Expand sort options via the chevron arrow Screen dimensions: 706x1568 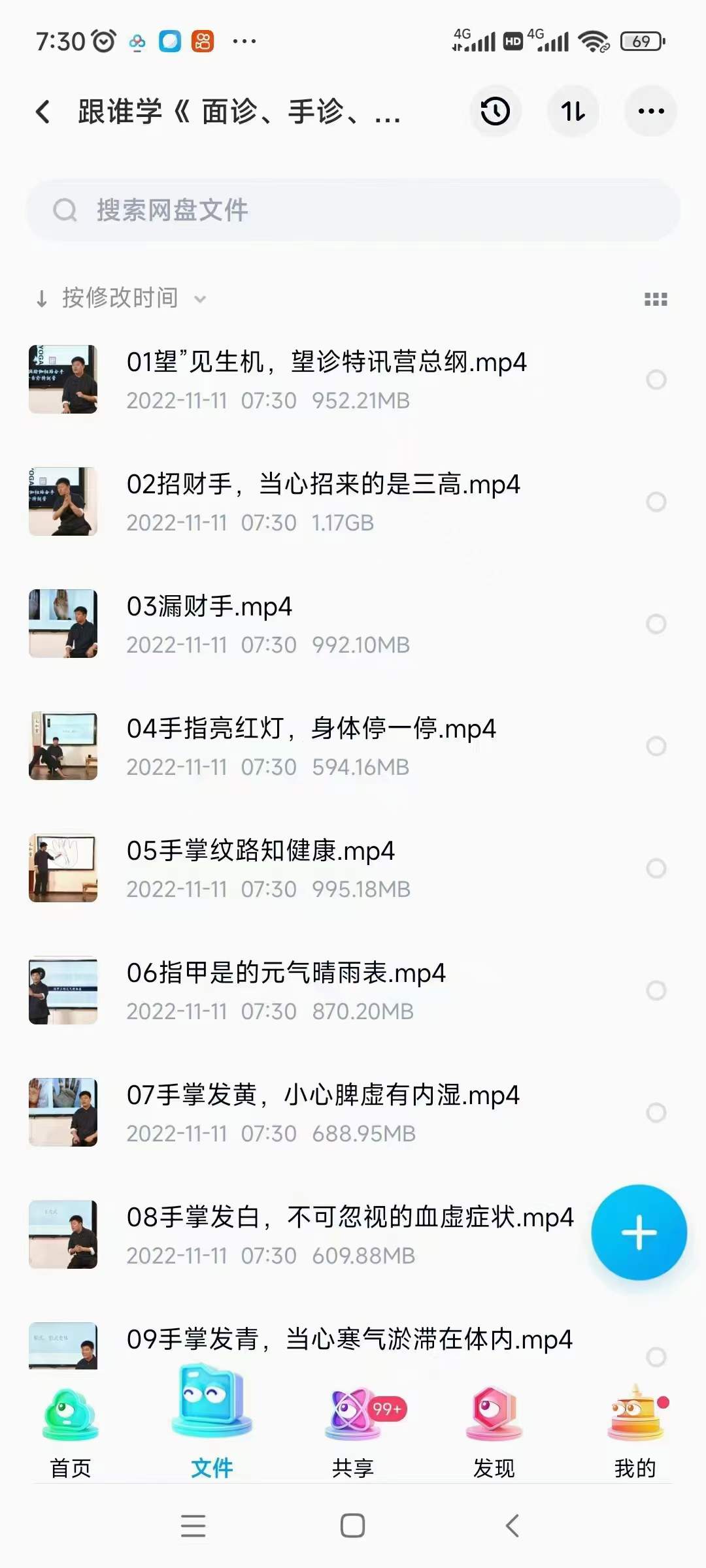tap(201, 299)
